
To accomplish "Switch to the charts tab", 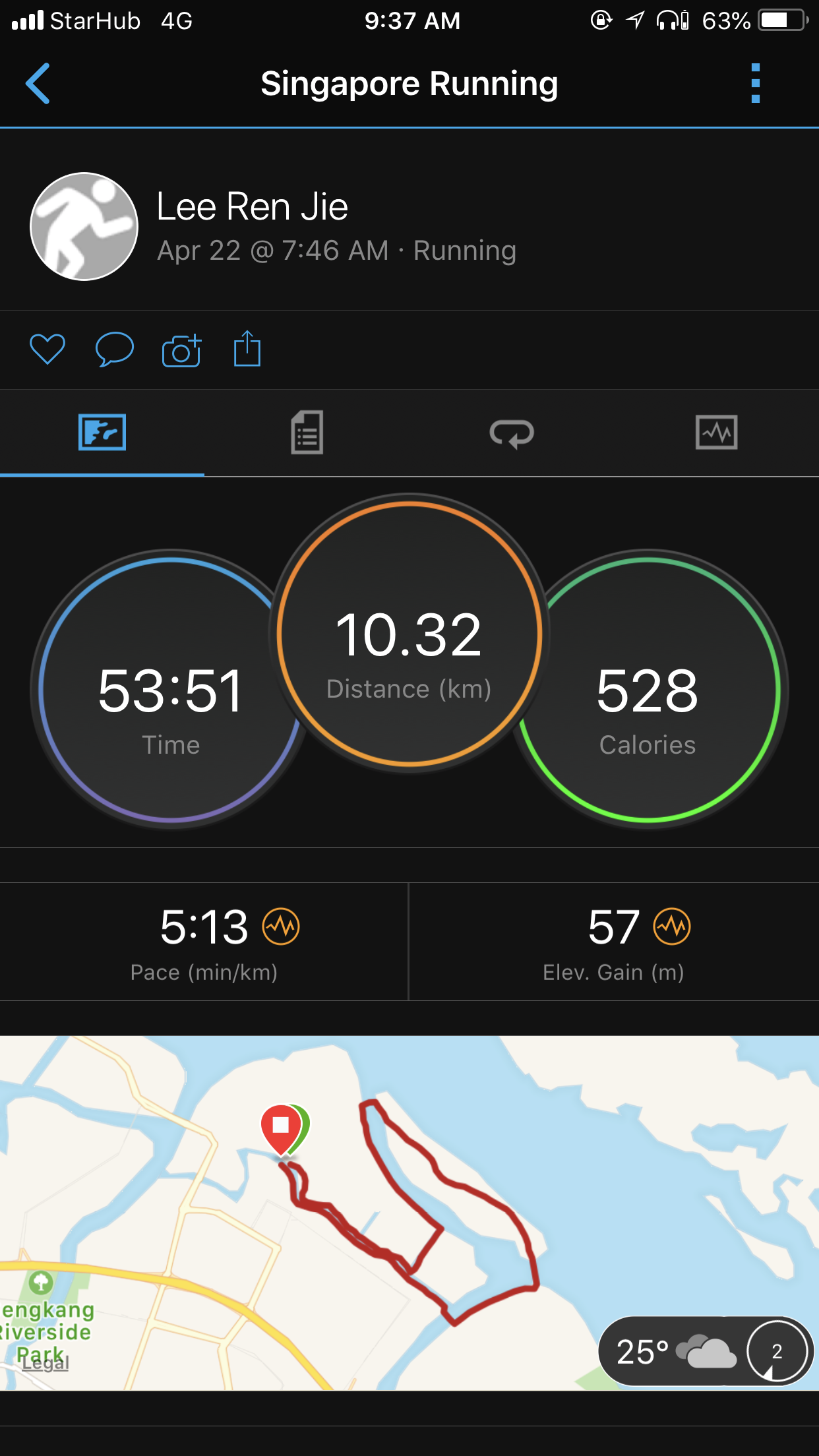I will [x=717, y=433].
